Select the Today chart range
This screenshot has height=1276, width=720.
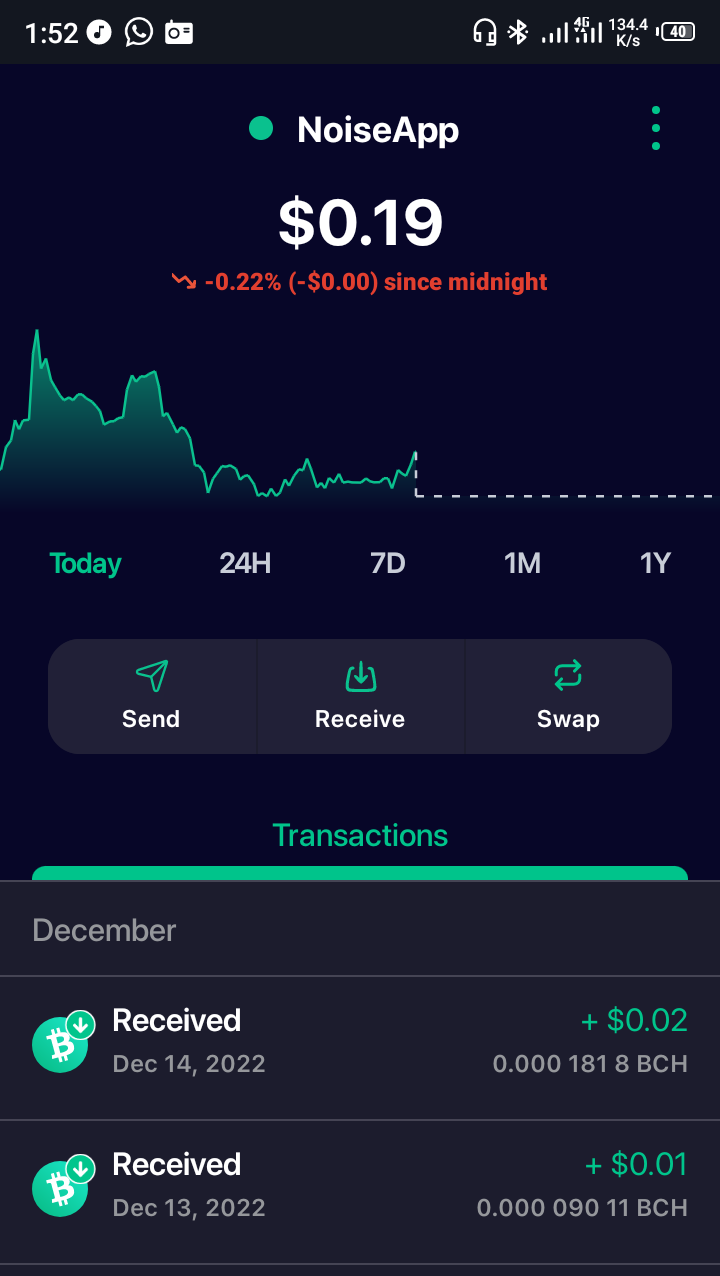86,564
